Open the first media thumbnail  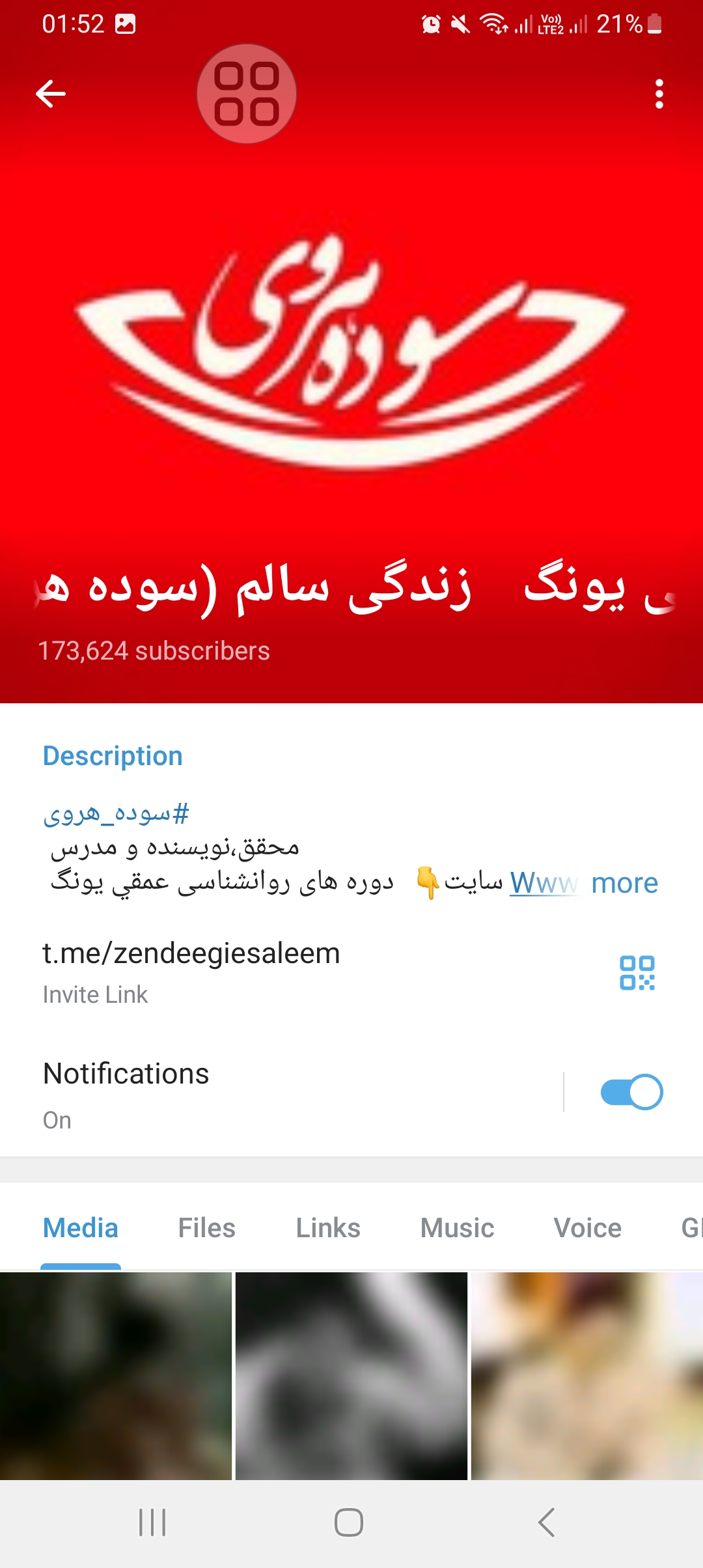click(116, 1375)
